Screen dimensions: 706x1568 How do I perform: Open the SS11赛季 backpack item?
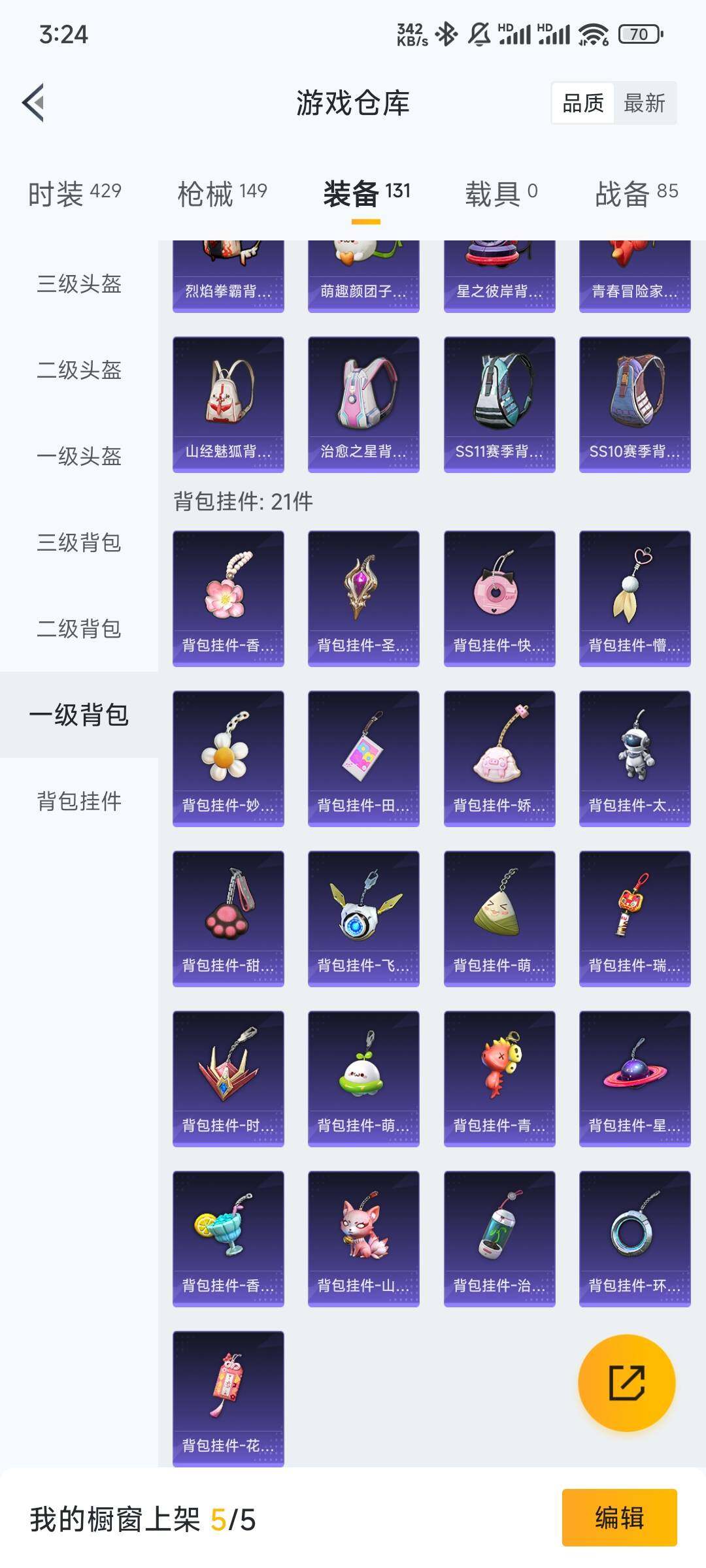click(499, 404)
